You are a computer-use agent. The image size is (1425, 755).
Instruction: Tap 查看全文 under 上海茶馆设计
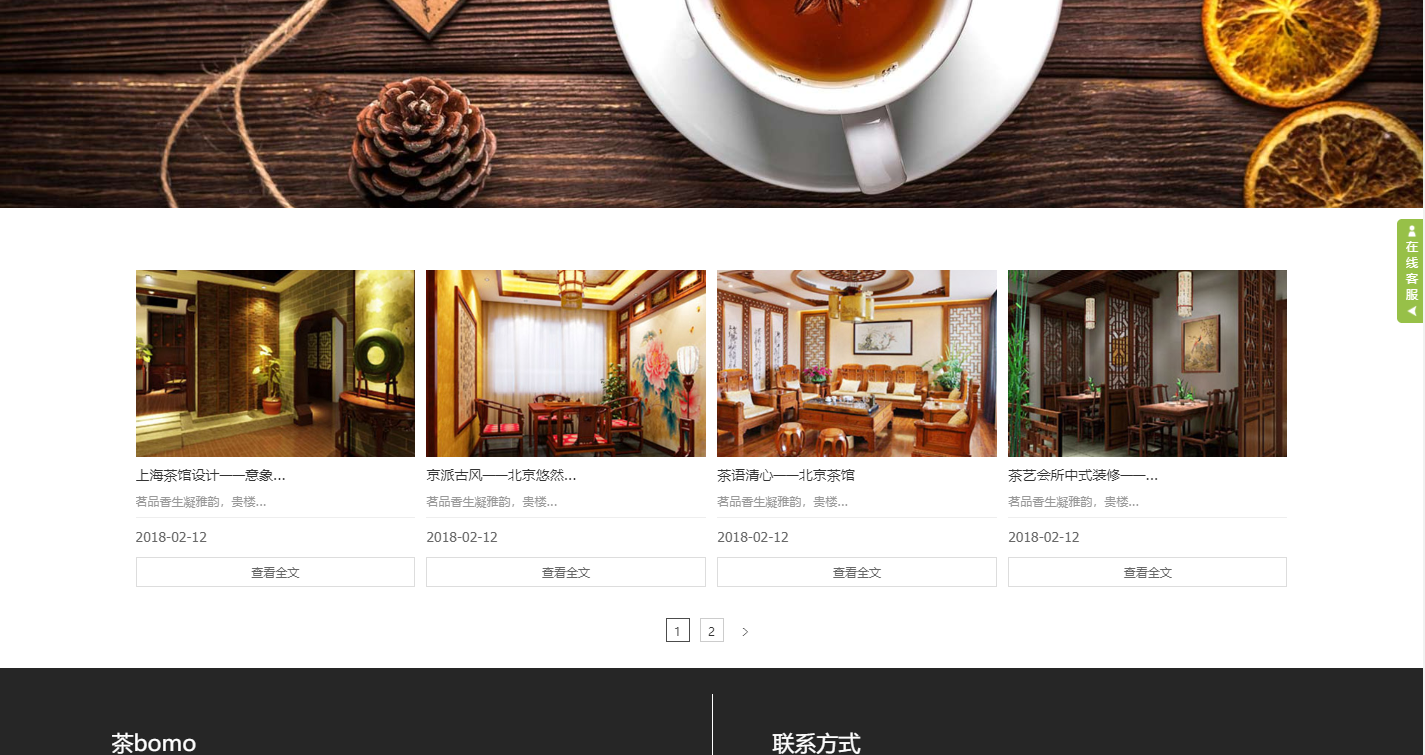click(x=275, y=573)
